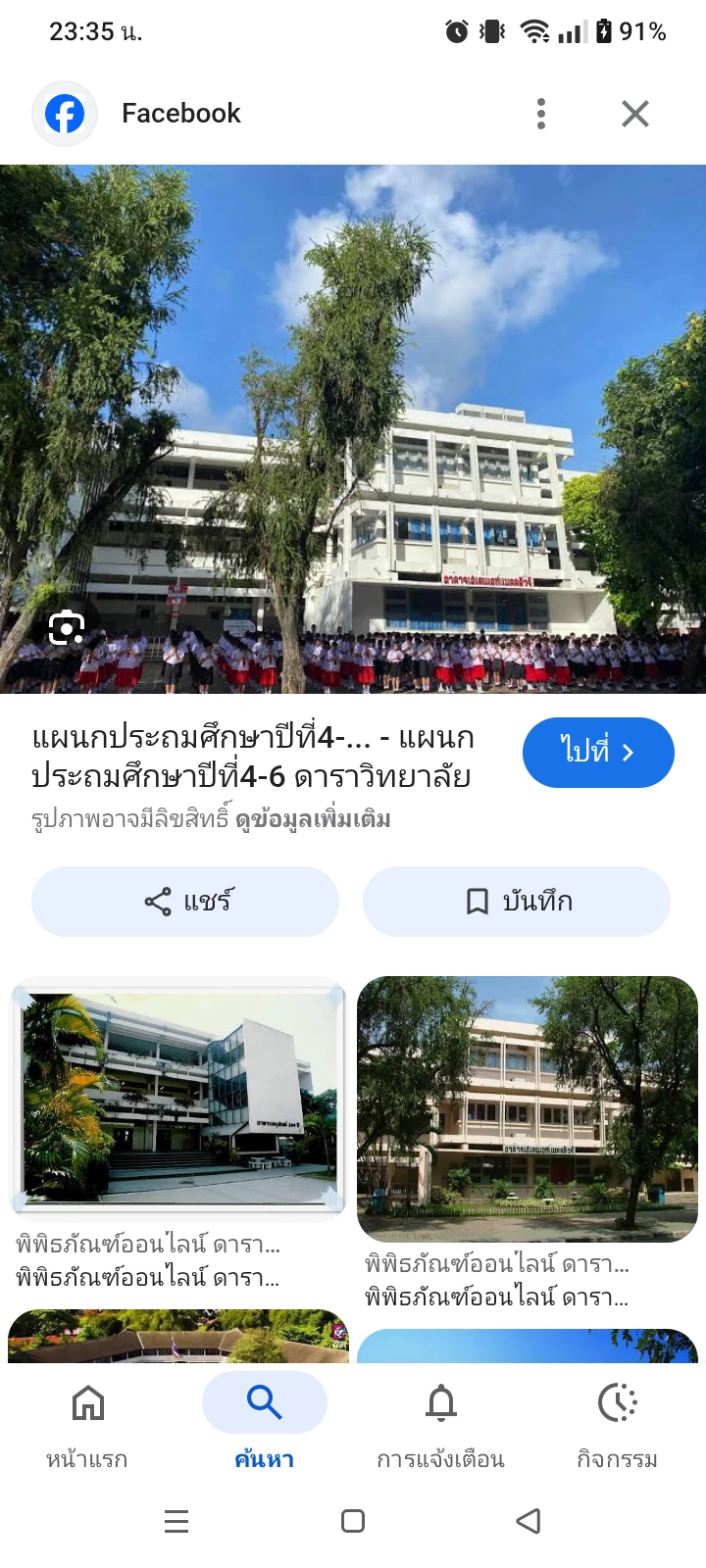
Task: Tap the ไปที่ button to visit page
Action: click(x=598, y=753)
